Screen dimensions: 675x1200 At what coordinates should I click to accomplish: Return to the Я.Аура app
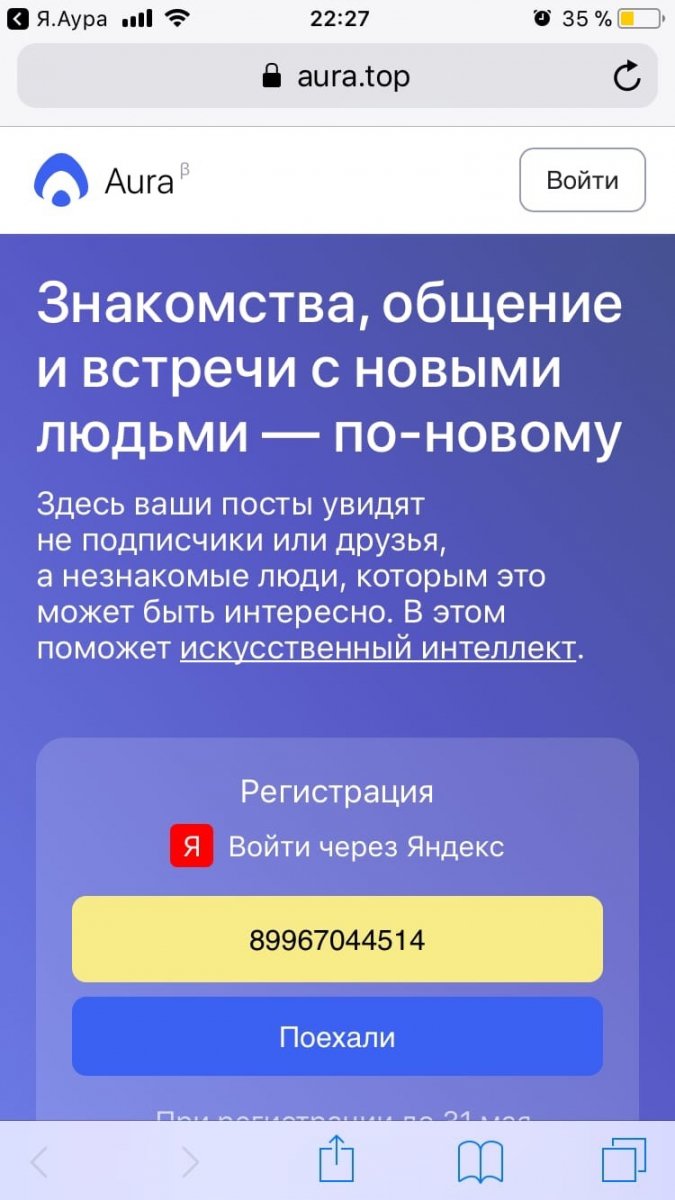(57, 19)
